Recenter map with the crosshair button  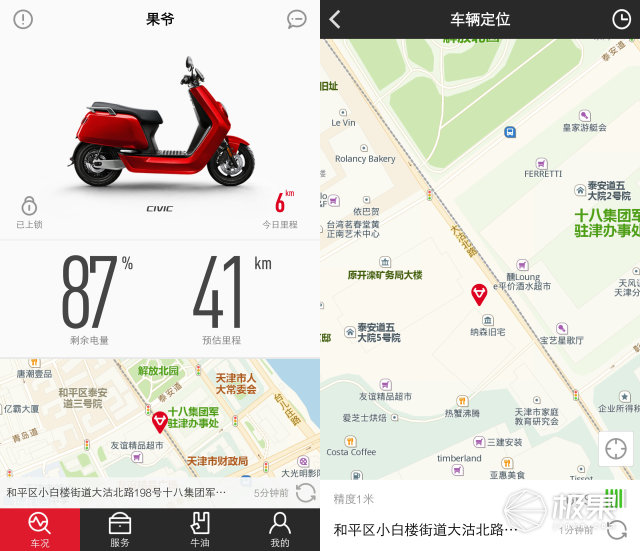coord(615,449)
